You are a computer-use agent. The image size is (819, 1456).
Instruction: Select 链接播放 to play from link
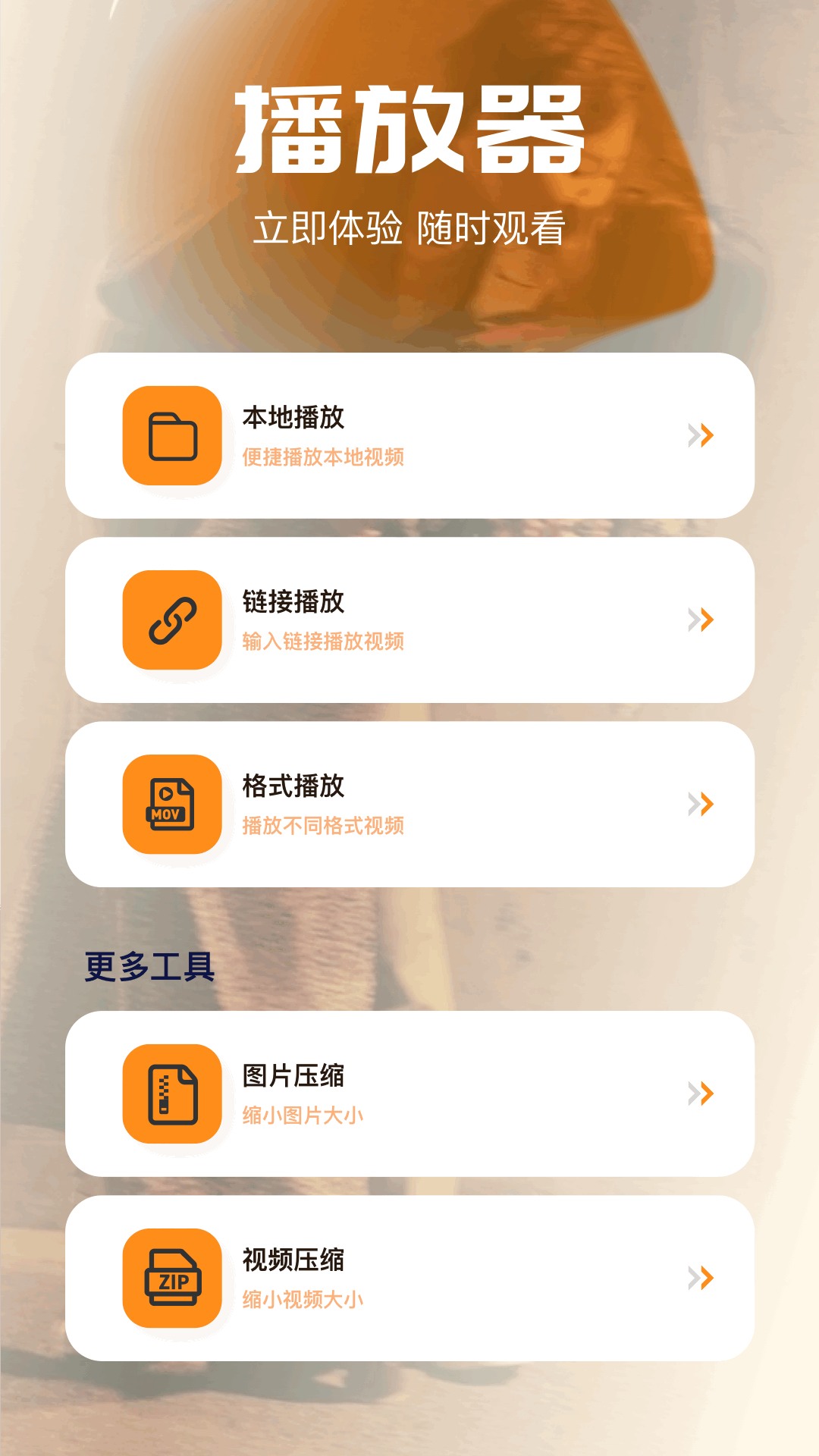(x=409, y=620)
